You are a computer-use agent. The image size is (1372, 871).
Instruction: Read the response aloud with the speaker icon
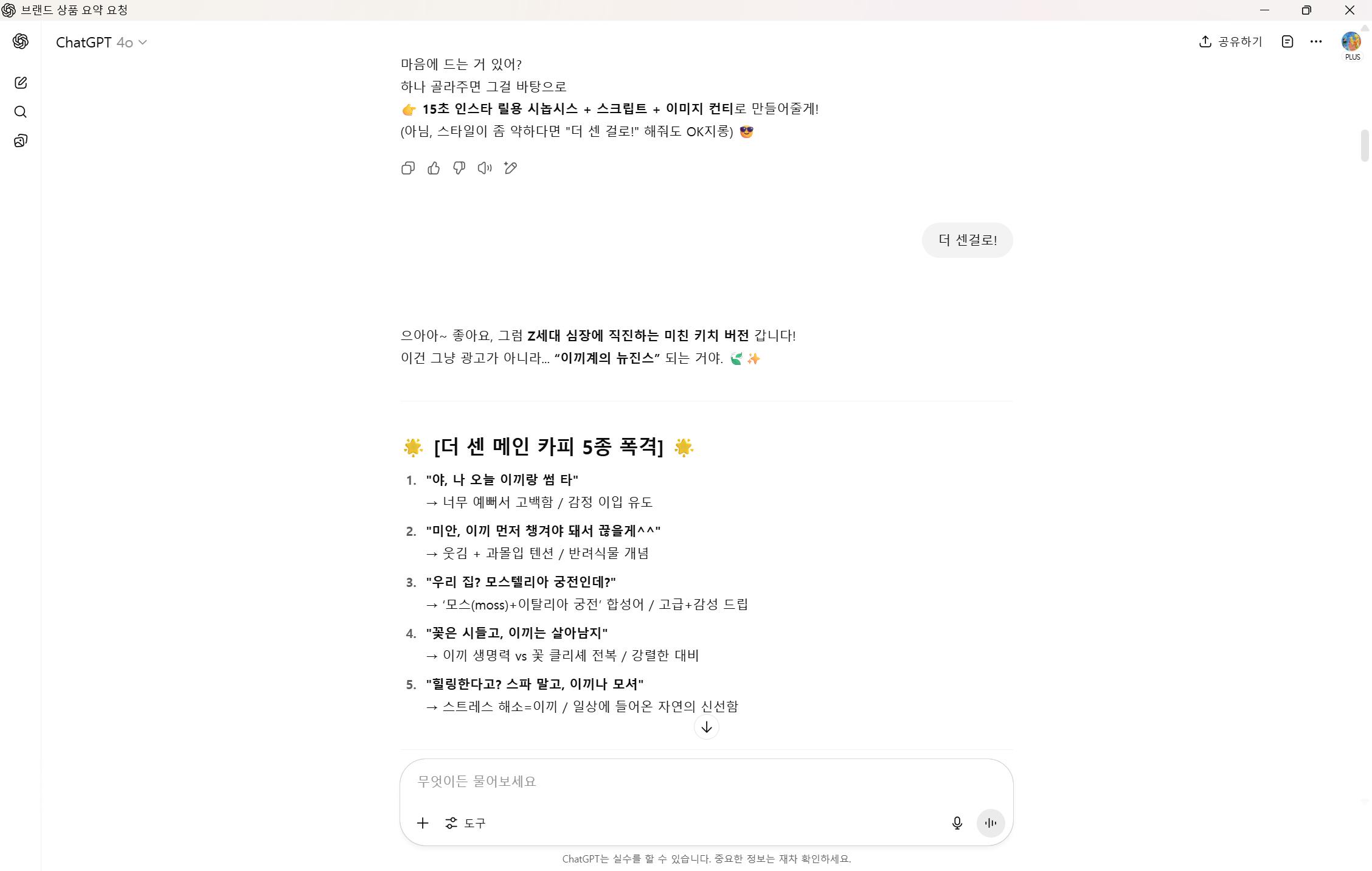pyautogui.click(x=485, y=168)
